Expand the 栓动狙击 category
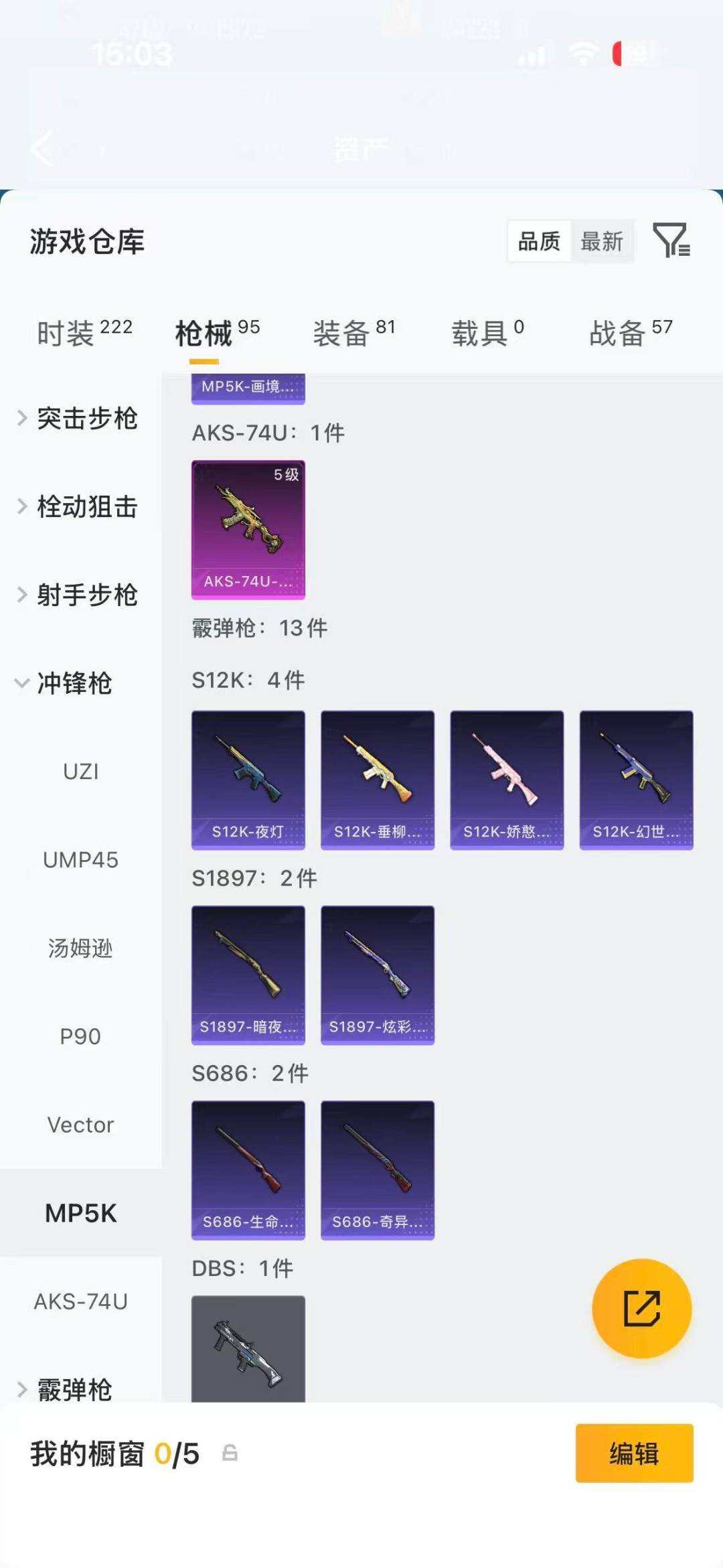The height and width of the screenshot is (1568, 723). (x=87, y=508)
